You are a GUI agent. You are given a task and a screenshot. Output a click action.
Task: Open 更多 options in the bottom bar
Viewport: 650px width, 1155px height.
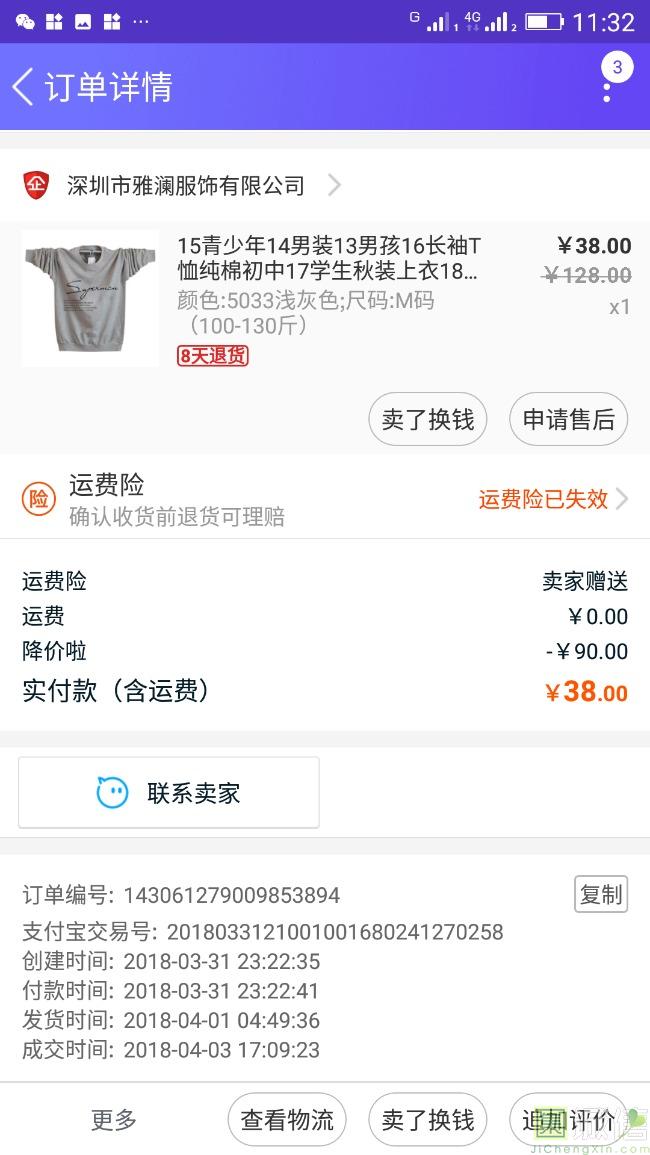click(x=114, y=1120)
